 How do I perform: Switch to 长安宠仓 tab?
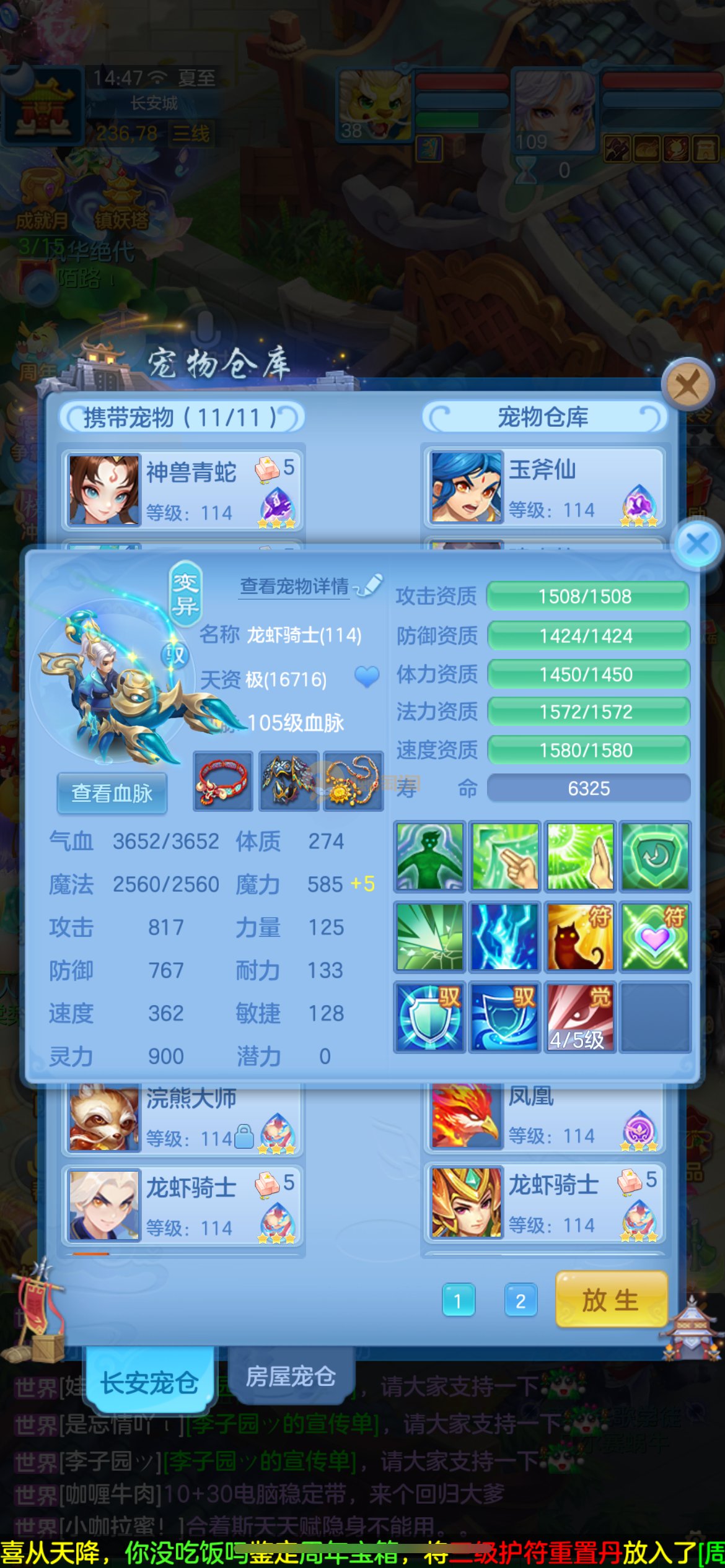coord(149,1382)
